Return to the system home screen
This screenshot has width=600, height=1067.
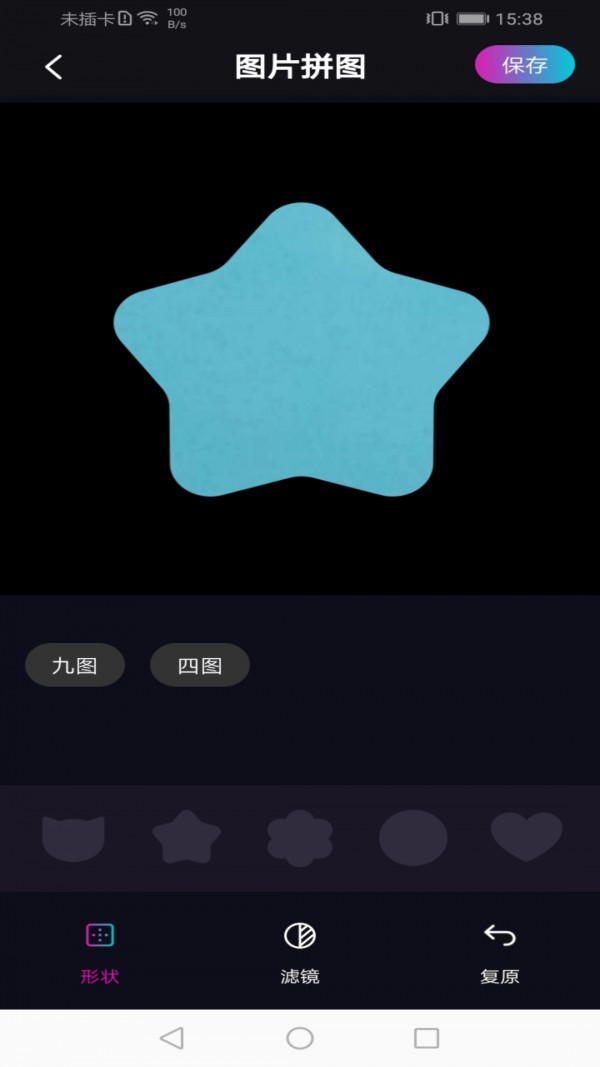[300, 1038]
